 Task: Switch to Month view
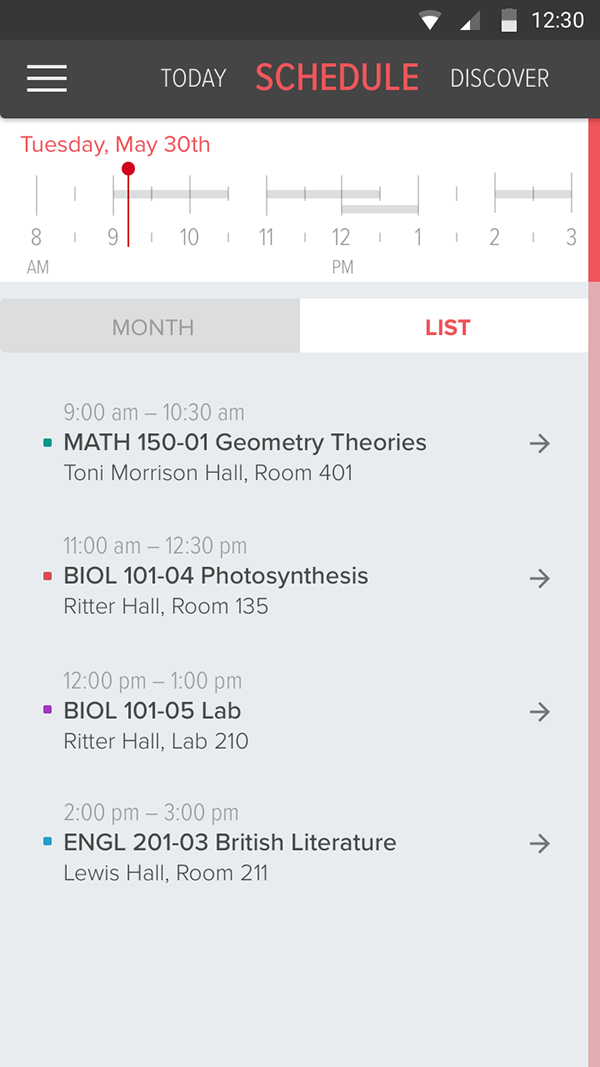(152, 327)
